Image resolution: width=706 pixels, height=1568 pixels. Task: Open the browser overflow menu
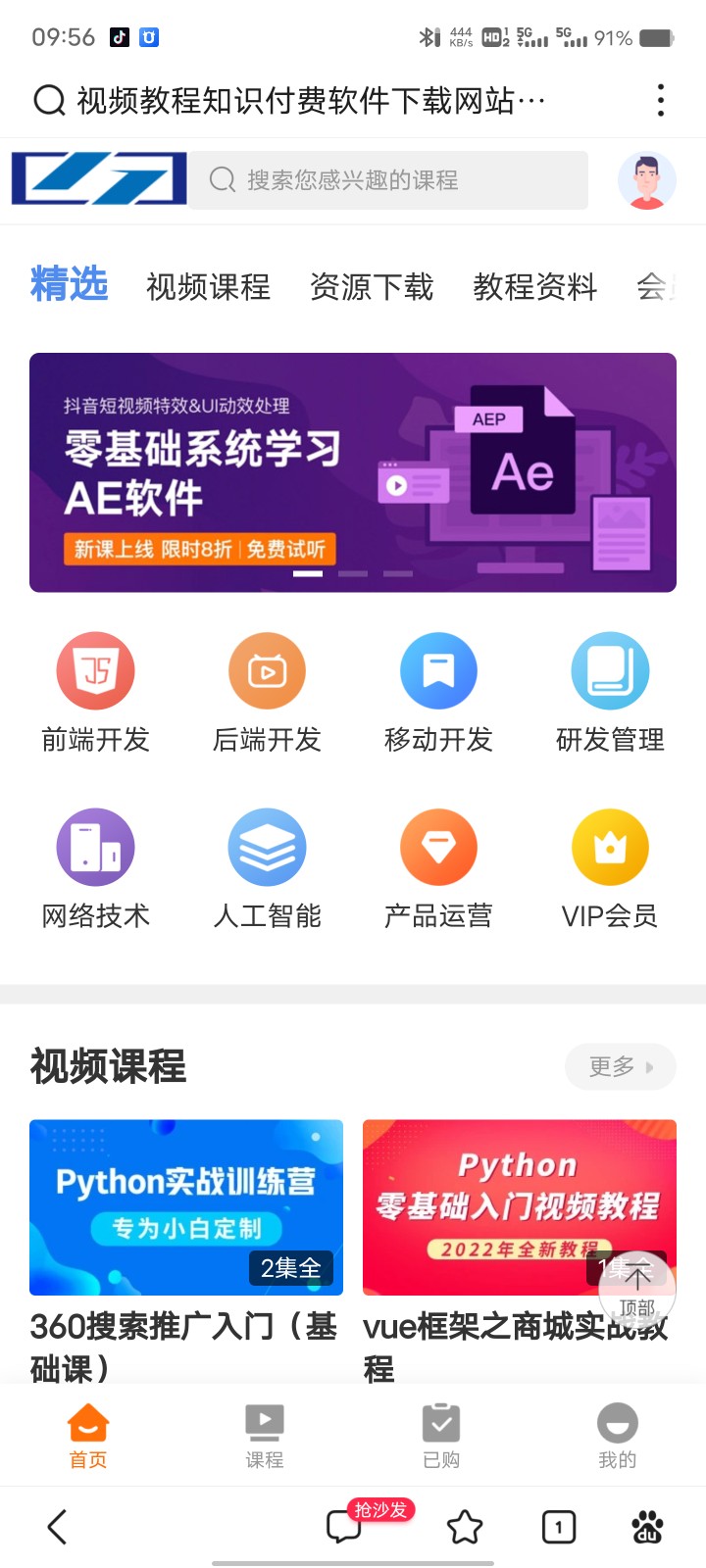661,100
